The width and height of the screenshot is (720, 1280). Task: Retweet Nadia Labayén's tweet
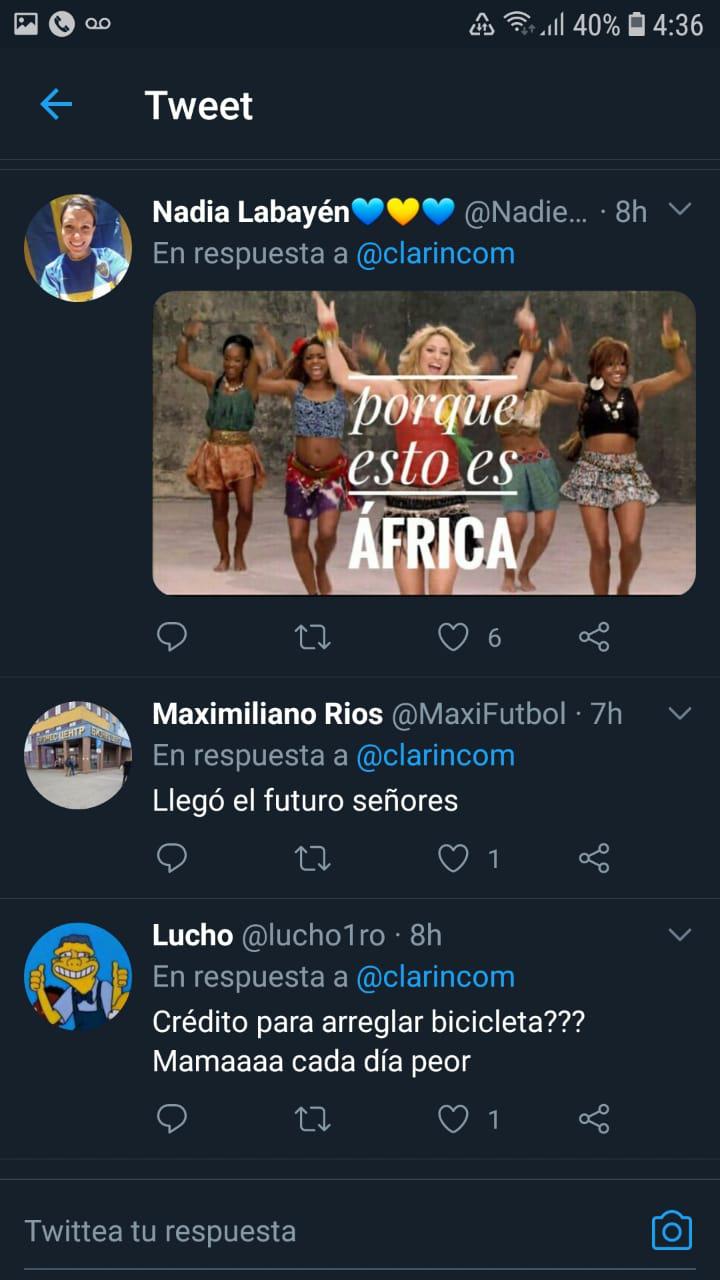pyautogui.click(x=313, y=637)
